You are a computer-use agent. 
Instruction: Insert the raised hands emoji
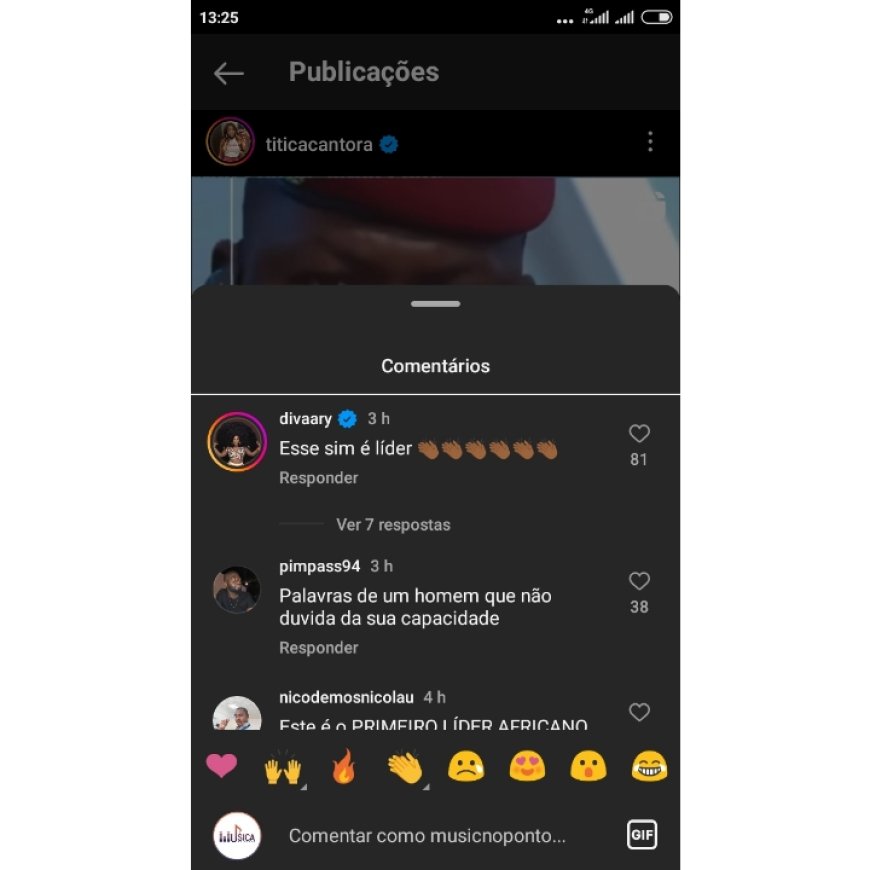(282, 768)
